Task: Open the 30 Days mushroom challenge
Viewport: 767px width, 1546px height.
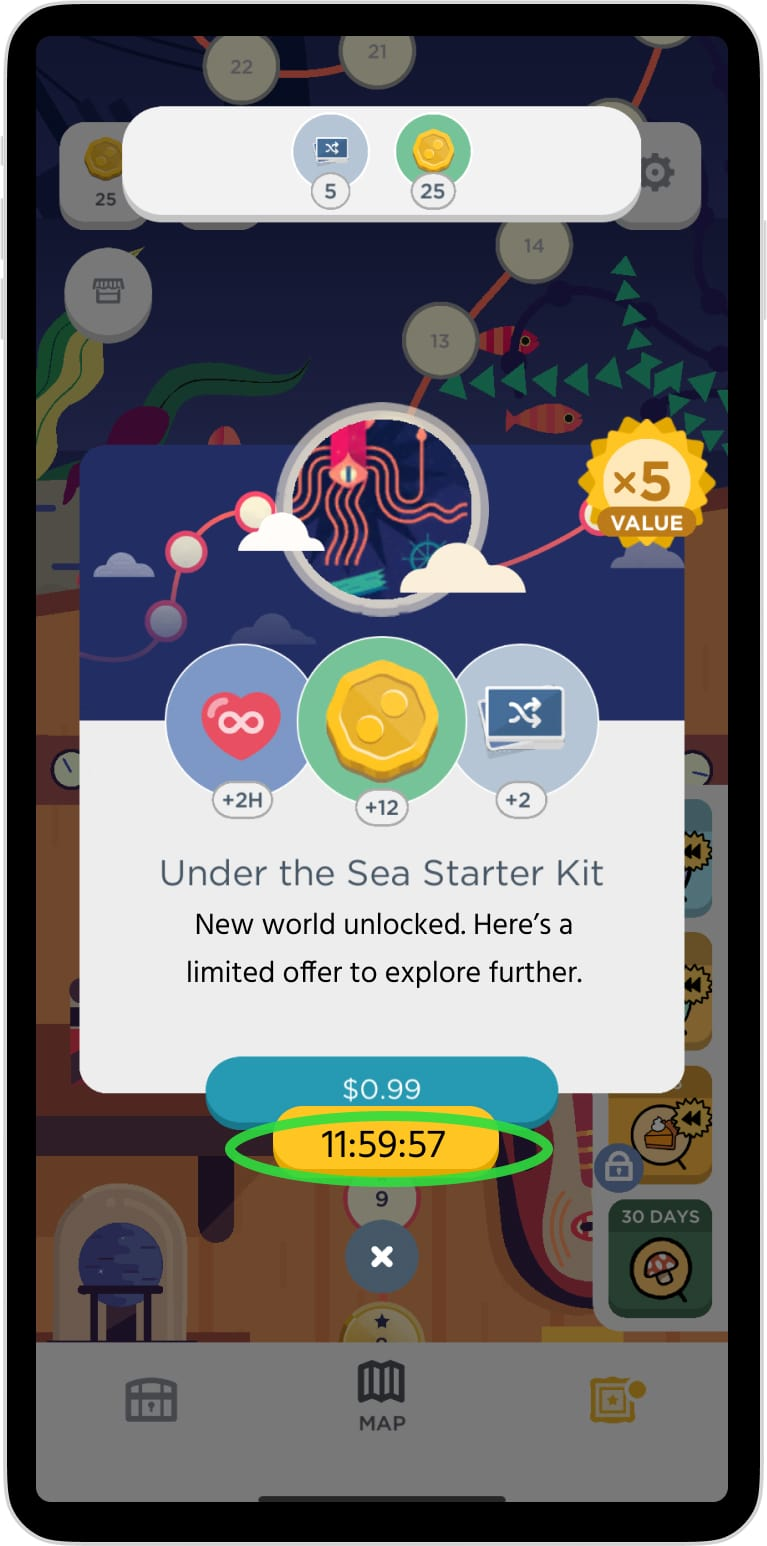Action: (659, 1257)
